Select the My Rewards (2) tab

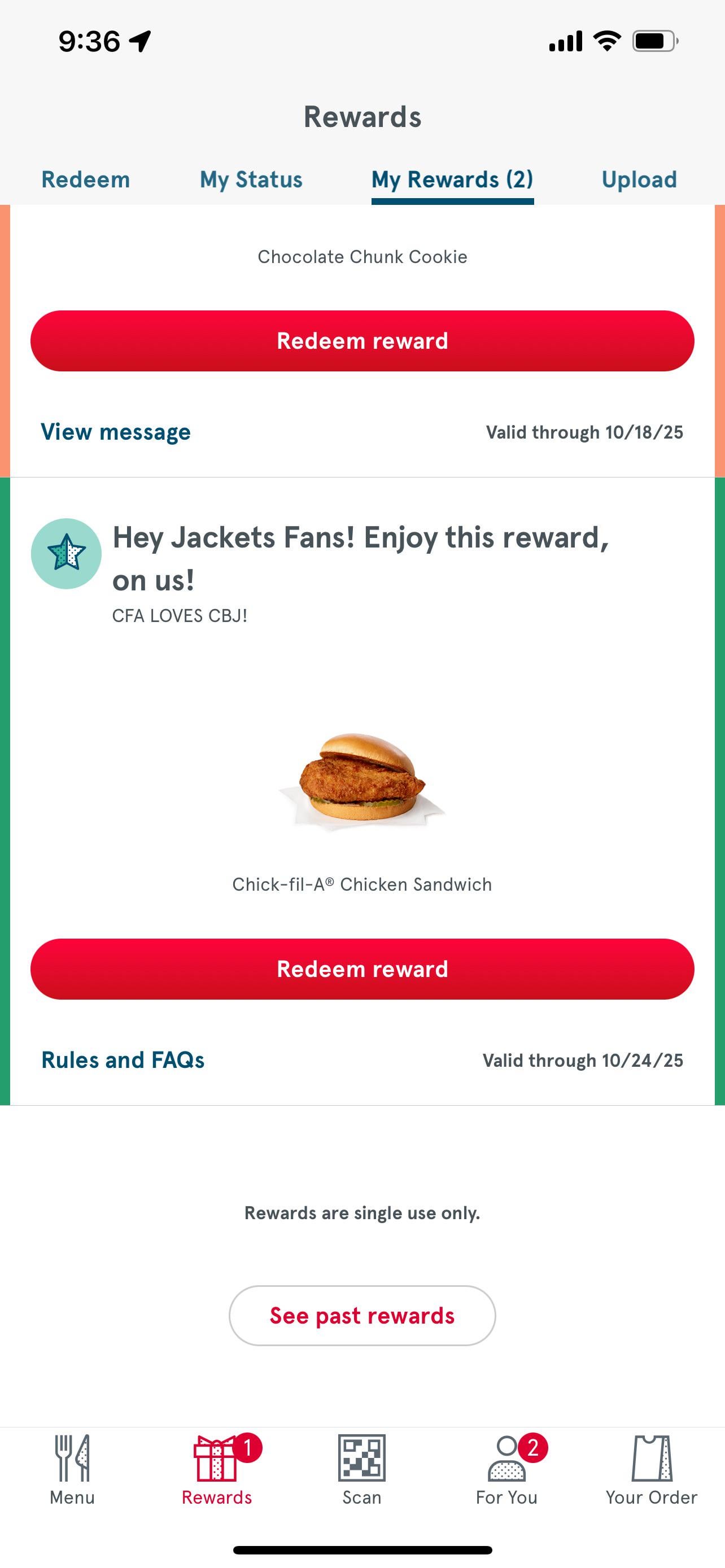(x=452, y=179)
